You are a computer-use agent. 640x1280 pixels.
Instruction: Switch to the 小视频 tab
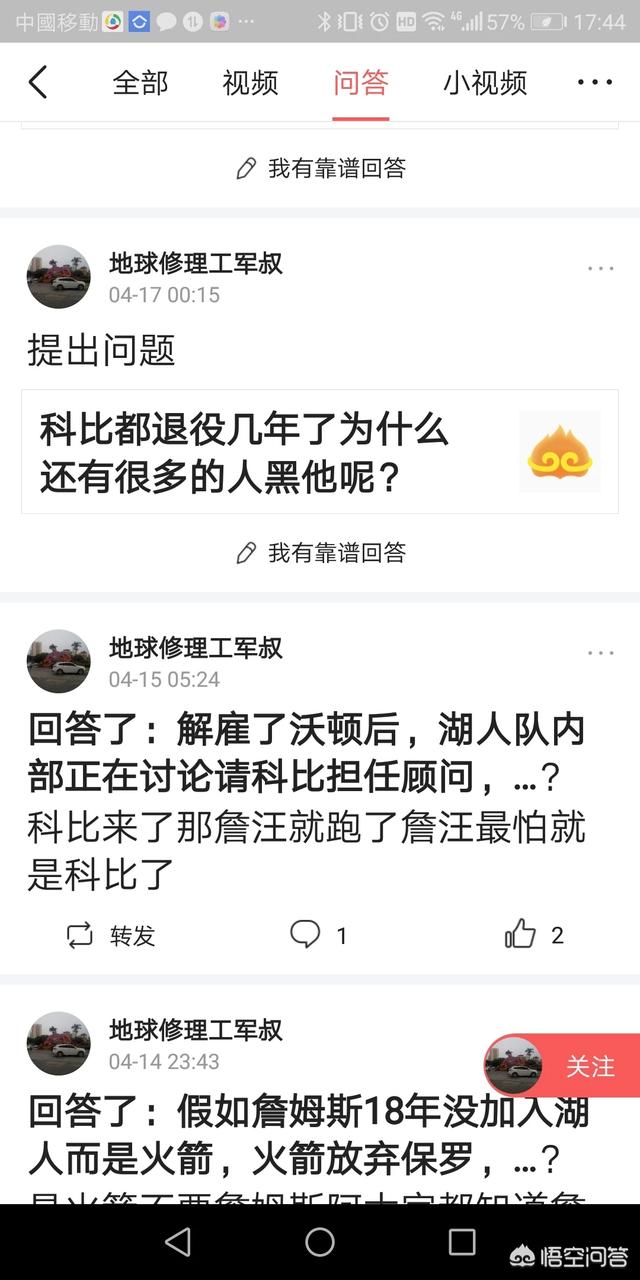pyautogui.click(x=485, y=83)
